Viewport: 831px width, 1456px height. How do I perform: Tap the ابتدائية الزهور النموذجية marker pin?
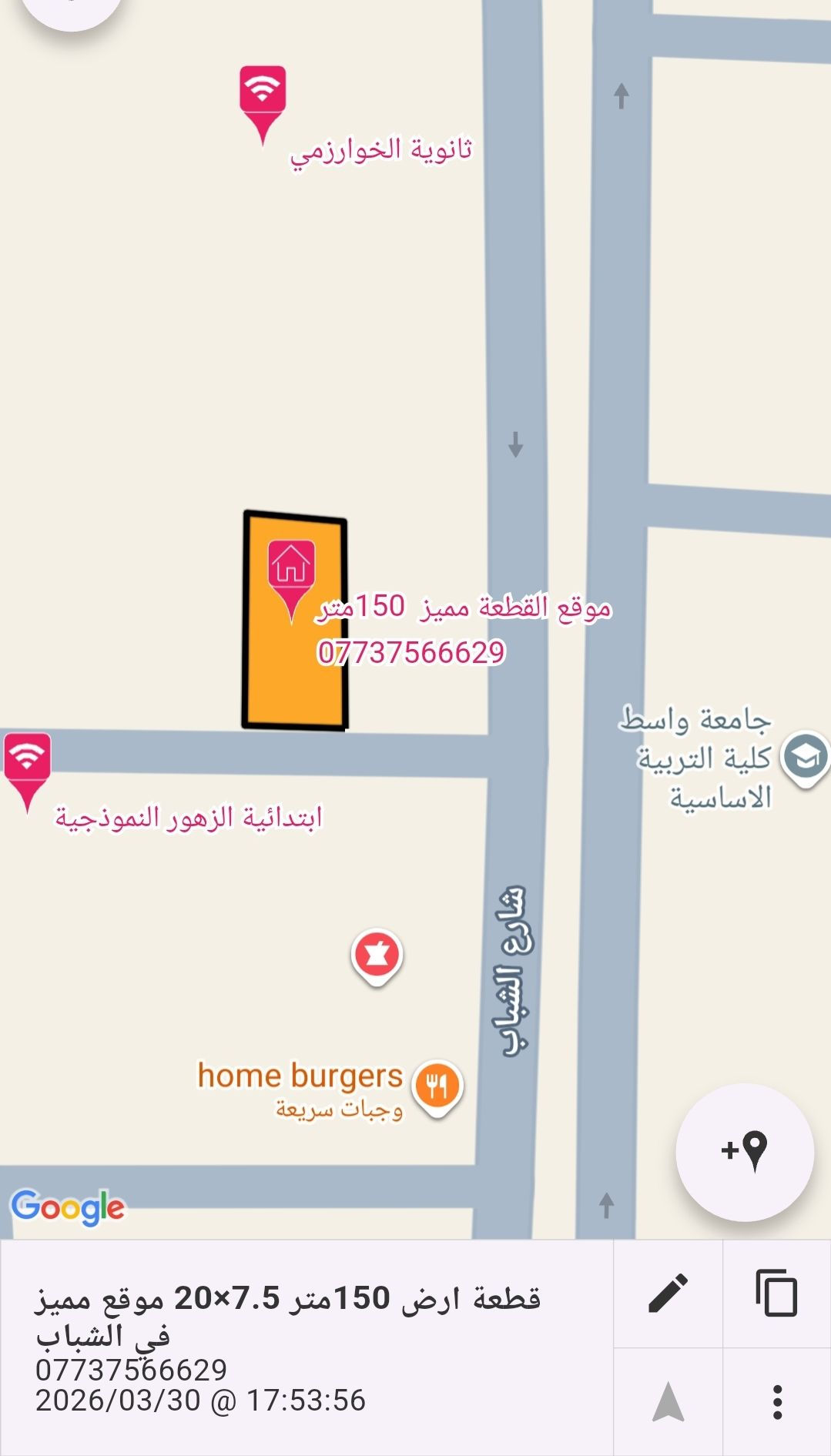pos(28,760)
